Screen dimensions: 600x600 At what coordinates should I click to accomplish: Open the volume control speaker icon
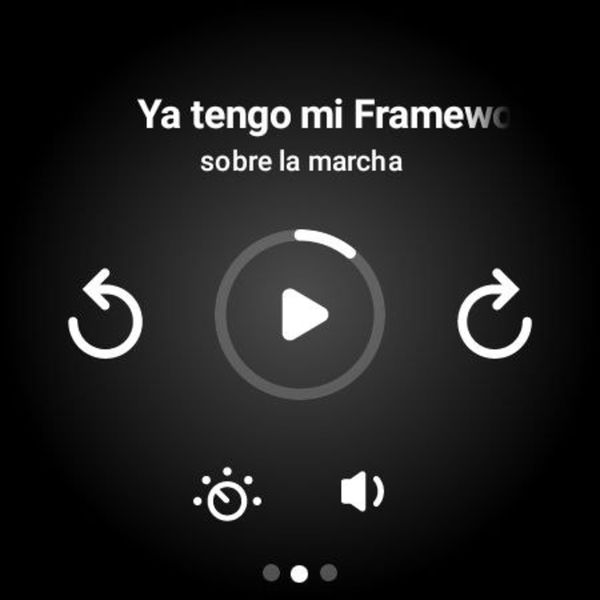tap(361, 492)
